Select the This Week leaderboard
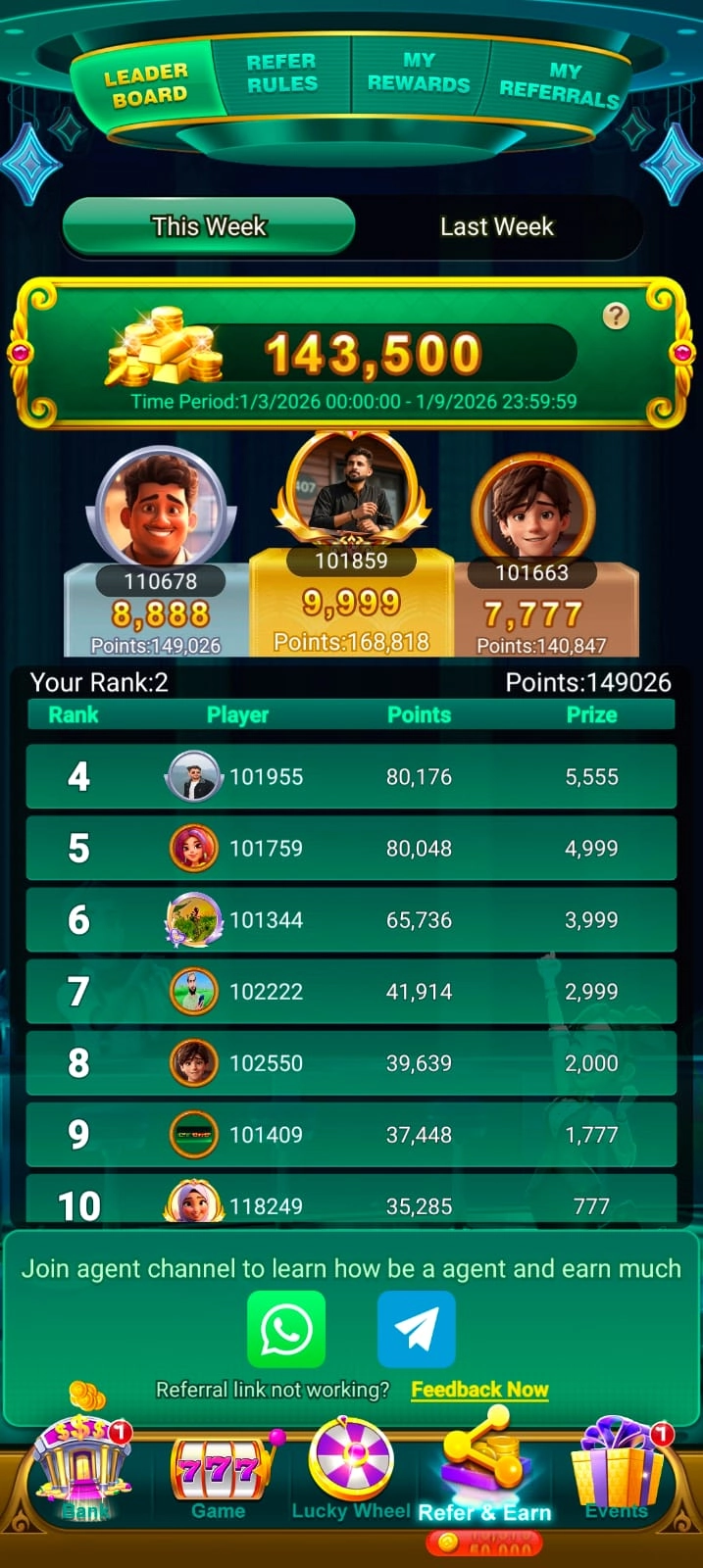This screenshot has height=1568, width=703. coord(209,226)
